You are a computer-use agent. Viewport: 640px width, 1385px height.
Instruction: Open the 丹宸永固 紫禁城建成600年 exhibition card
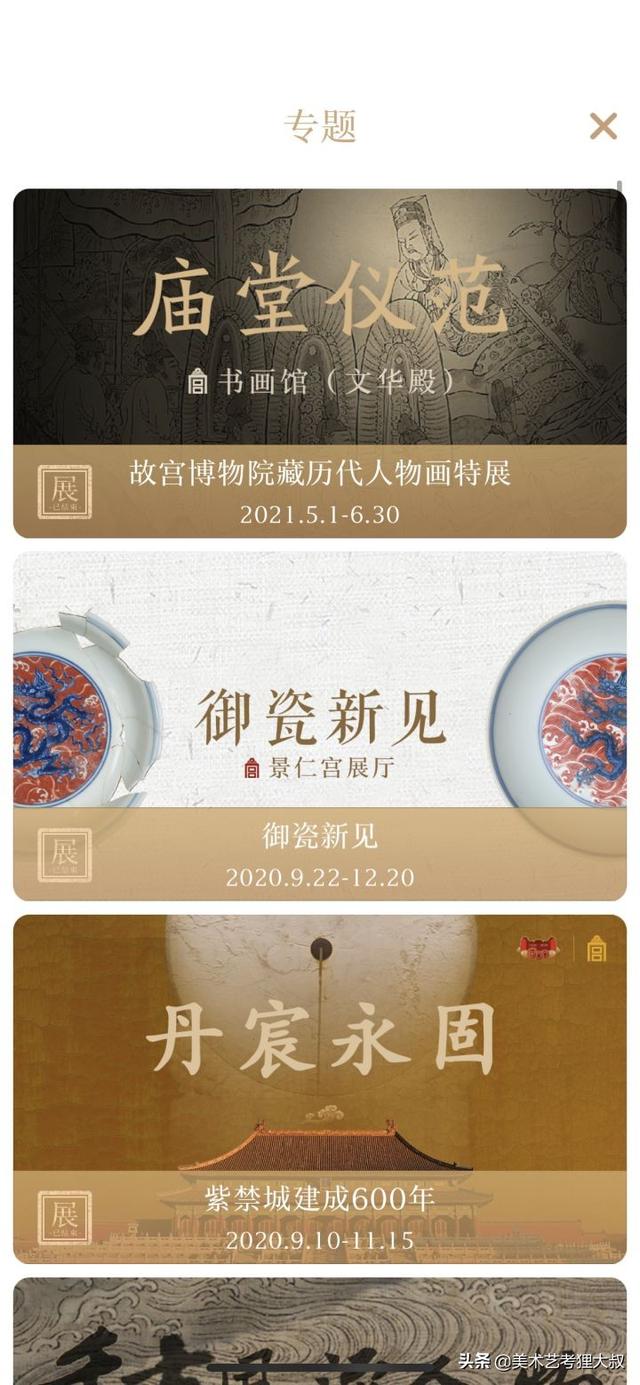coord(320,1089)
